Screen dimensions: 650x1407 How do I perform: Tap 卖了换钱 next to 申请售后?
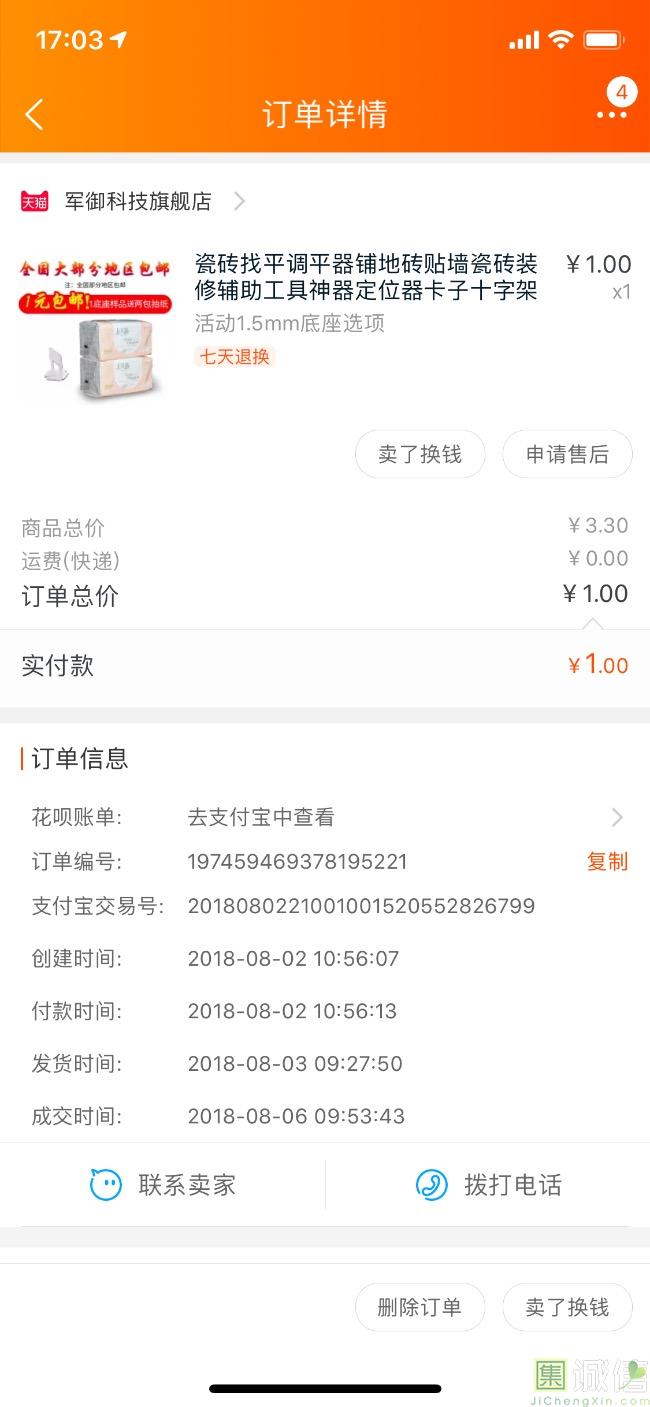click(420, 454)
